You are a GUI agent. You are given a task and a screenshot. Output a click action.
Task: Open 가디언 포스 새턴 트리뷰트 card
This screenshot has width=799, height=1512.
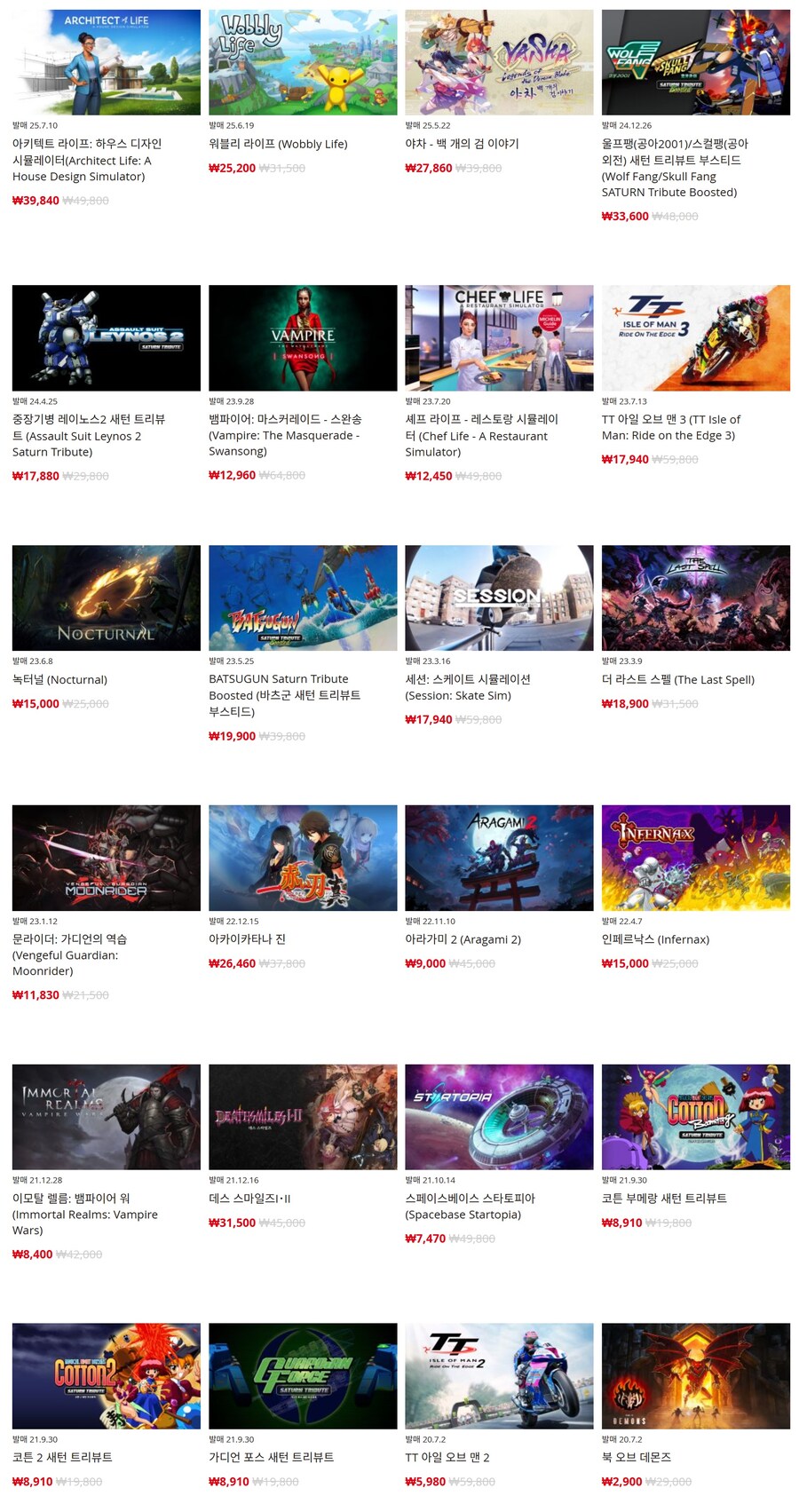(x=303, y=1375)
